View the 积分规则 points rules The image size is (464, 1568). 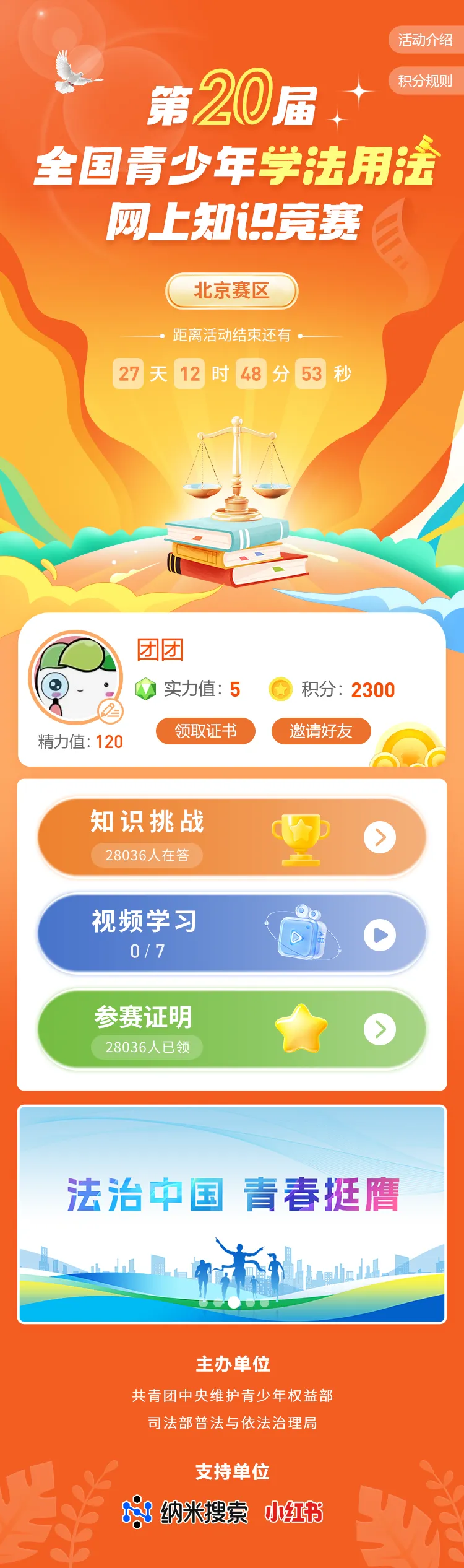[x=425, y=81]
